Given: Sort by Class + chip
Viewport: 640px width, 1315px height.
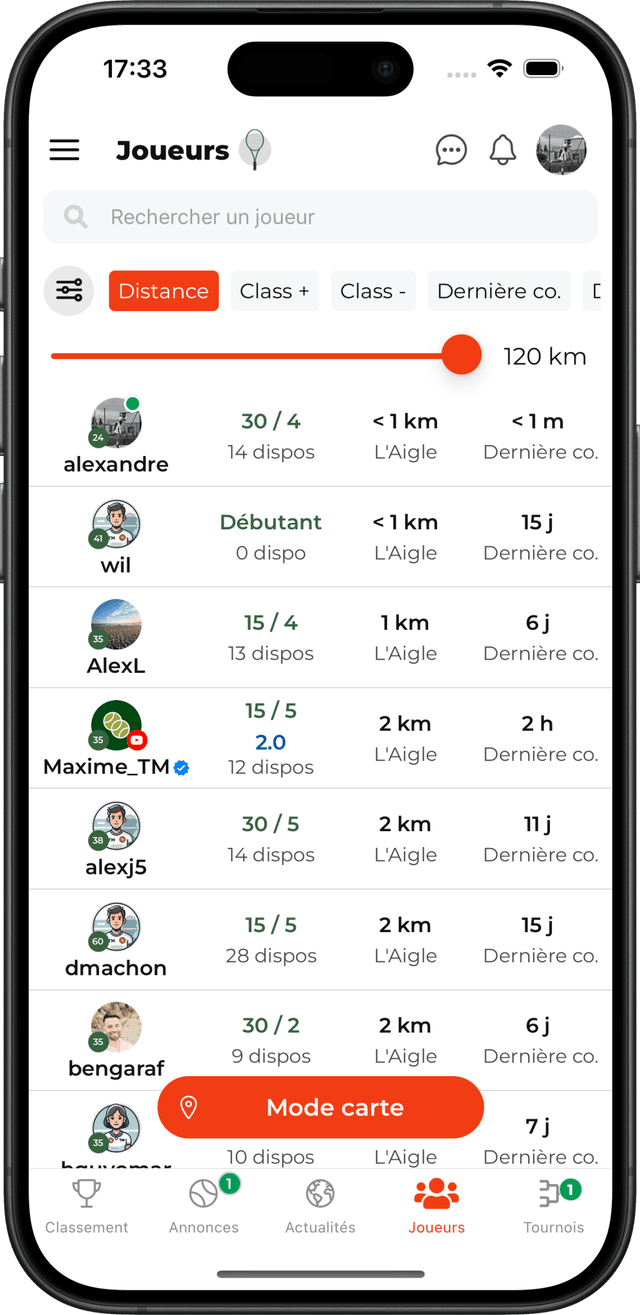Looking at the screenshot, I should tap(274, 291).
